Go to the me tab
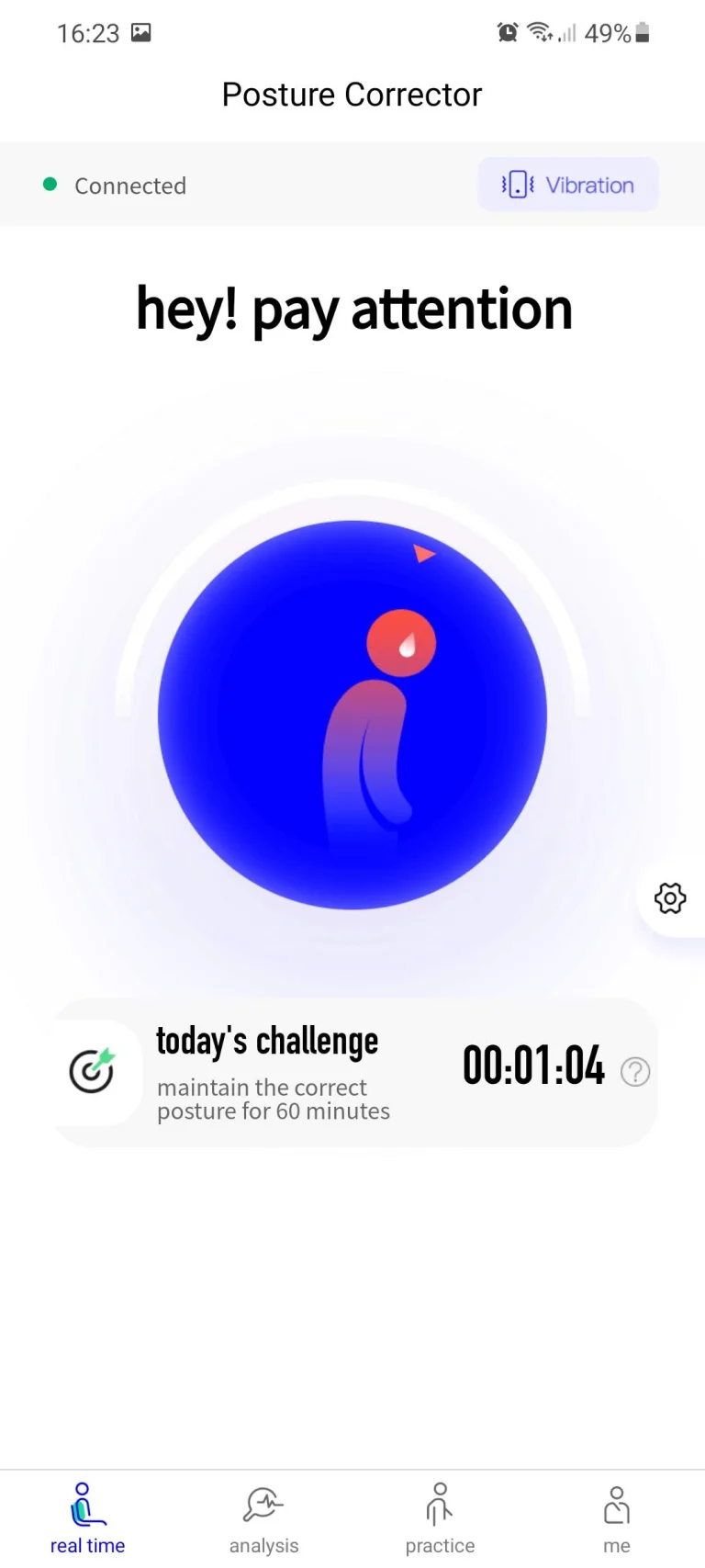This screenshot has height=1568, width=705. [617, 1518]
